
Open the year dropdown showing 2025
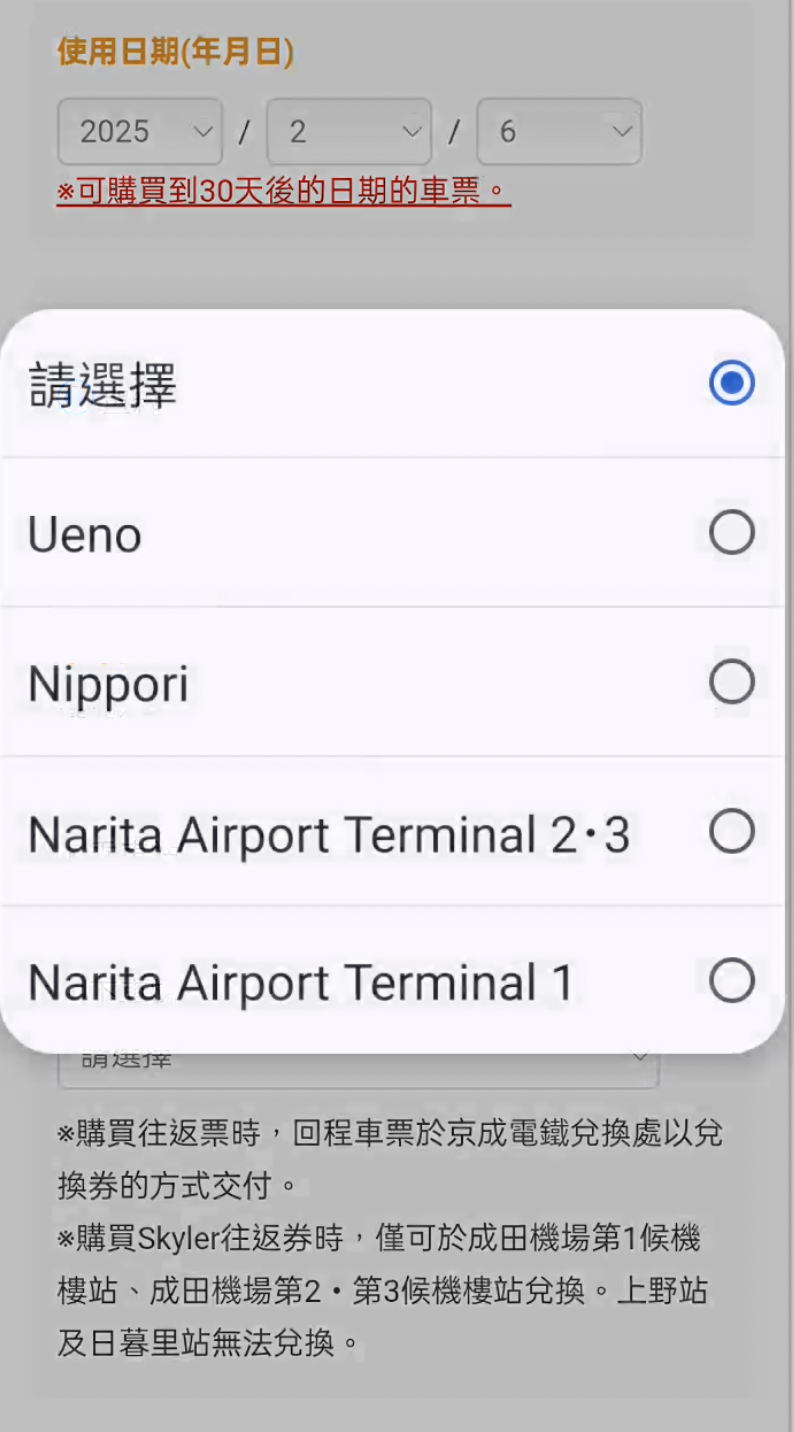[x=140, y=131]
